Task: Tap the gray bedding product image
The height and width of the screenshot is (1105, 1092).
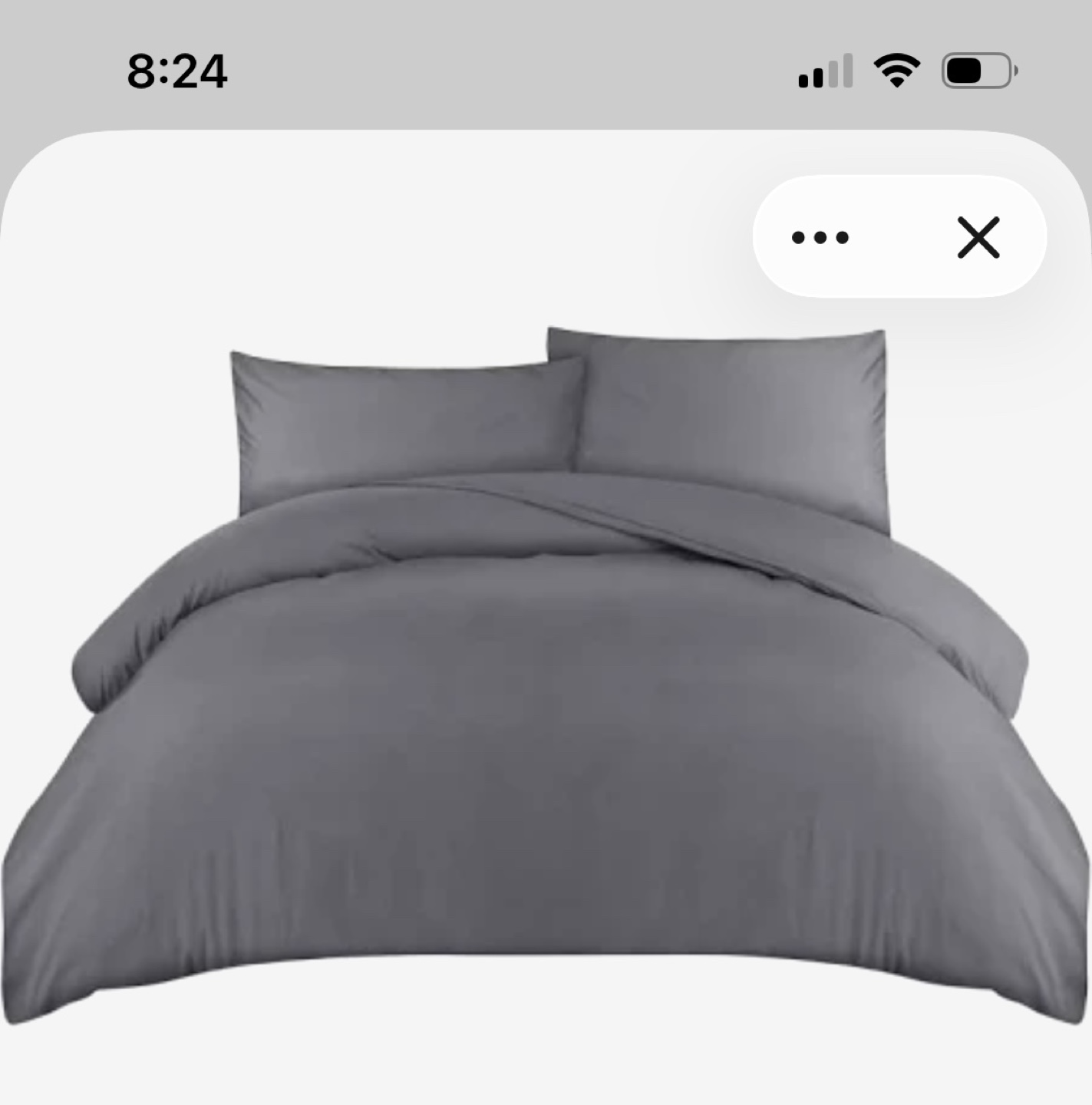Action: pyautogui.click(x=546, y=675)
